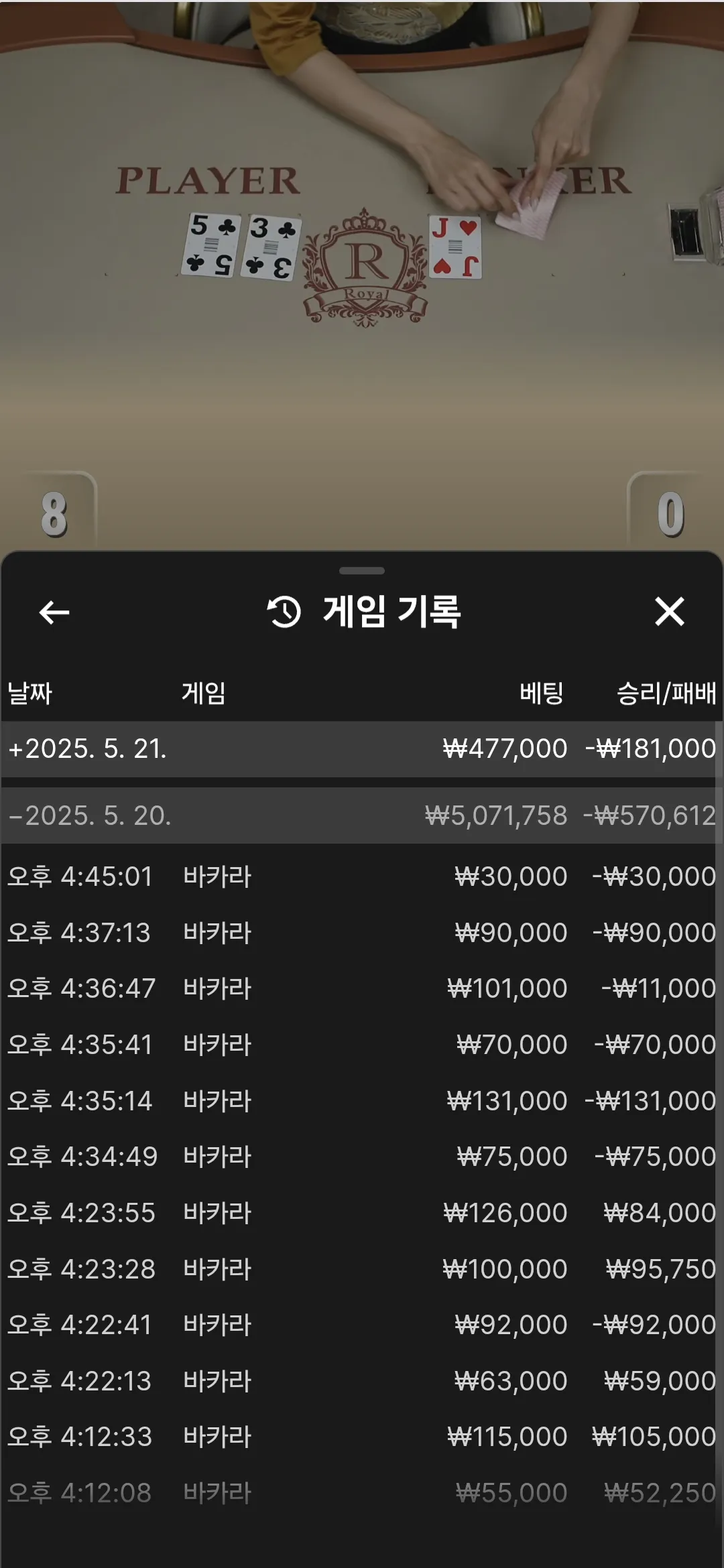Collapse the 2025. 5. 20. date row
The image size is (724, 1568).
(361, 816)
